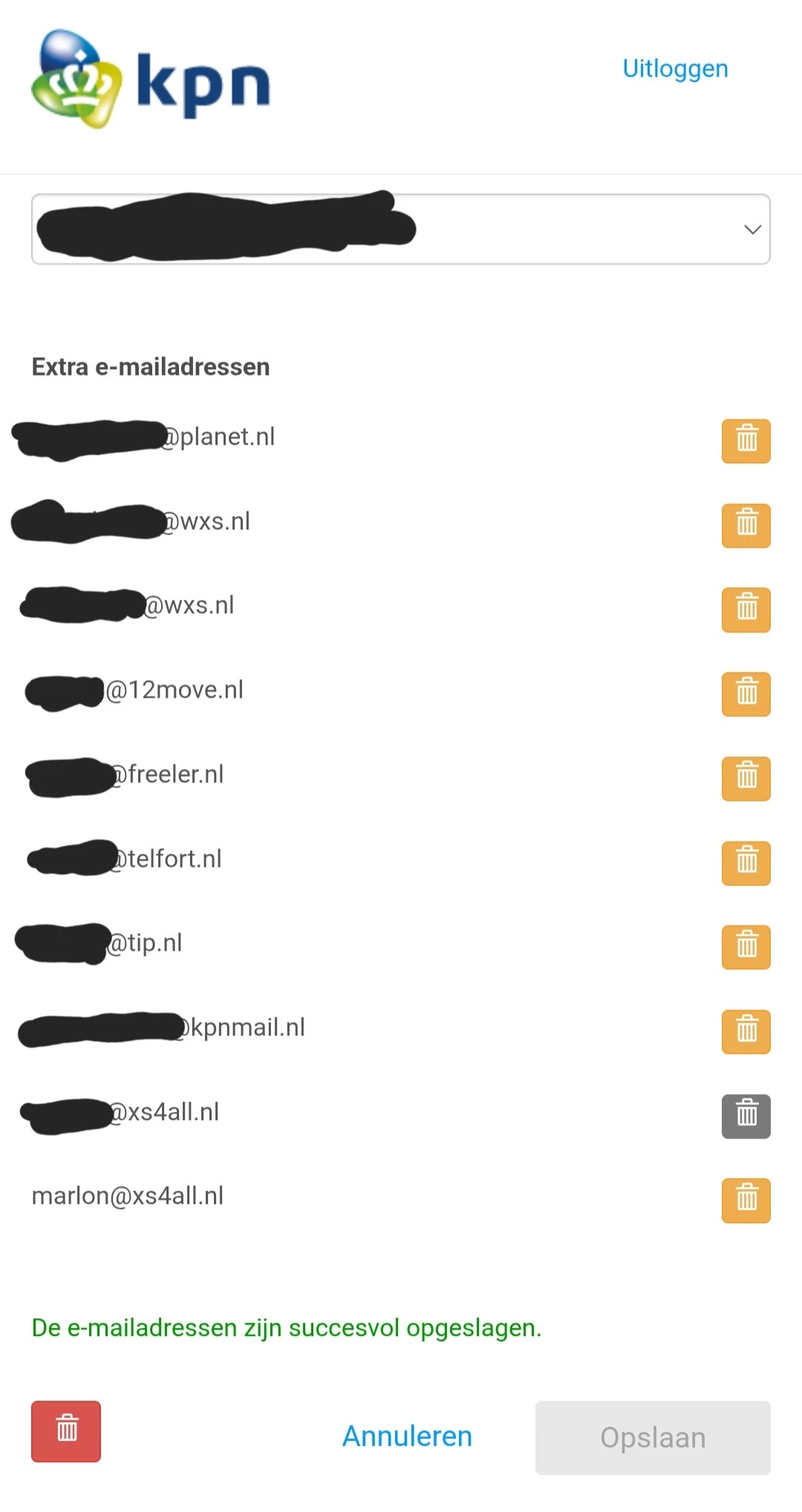Tap the Uitloggen link
The height and width of the screenshot is (1512, 802).
674,68
